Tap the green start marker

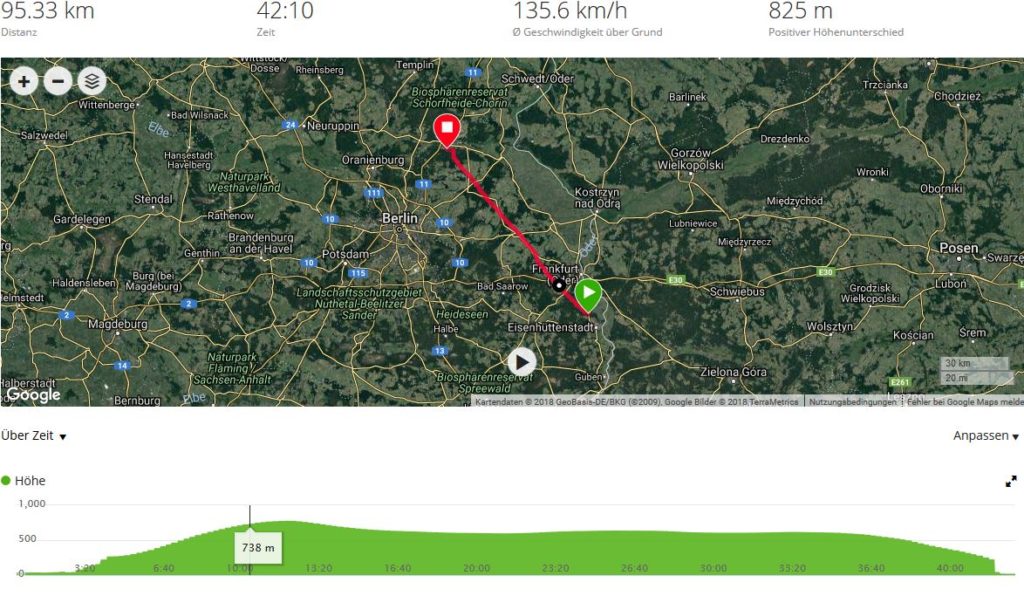tap(588, 294)
